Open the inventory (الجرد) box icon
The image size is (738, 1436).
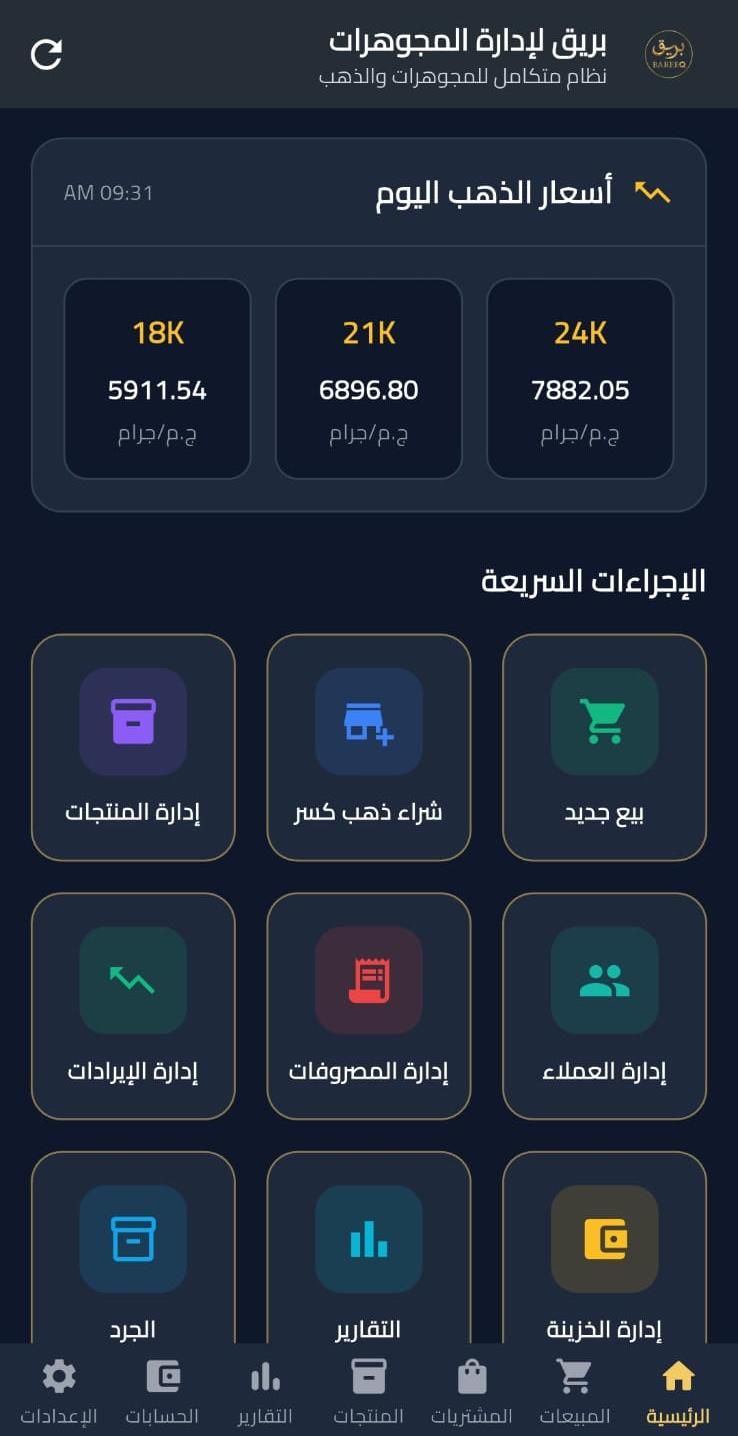click(132, 1239)
